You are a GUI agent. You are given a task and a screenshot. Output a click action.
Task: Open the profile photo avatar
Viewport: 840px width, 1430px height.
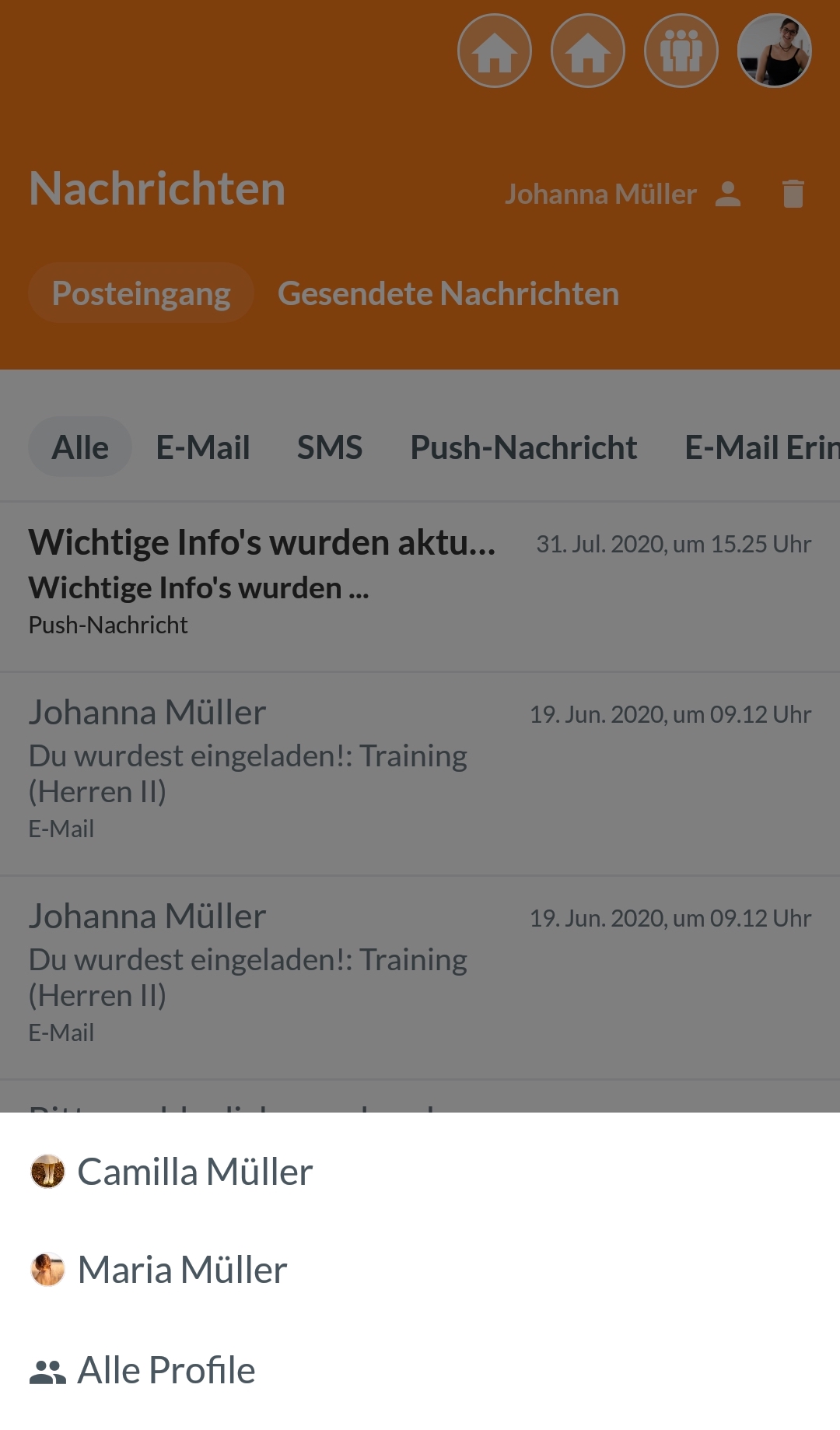pos(774,51)
